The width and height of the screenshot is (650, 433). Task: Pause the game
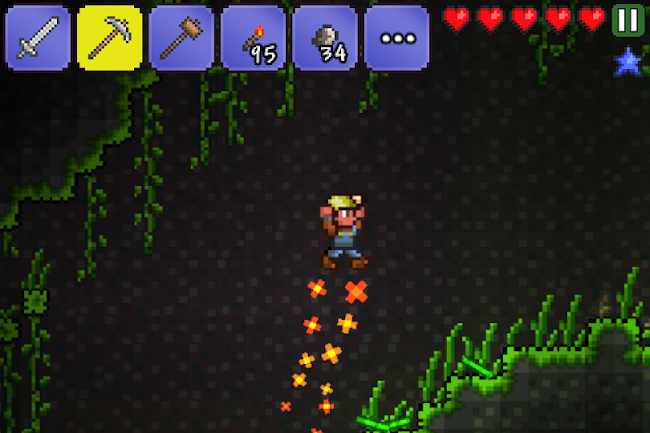[x=628, y=20]
